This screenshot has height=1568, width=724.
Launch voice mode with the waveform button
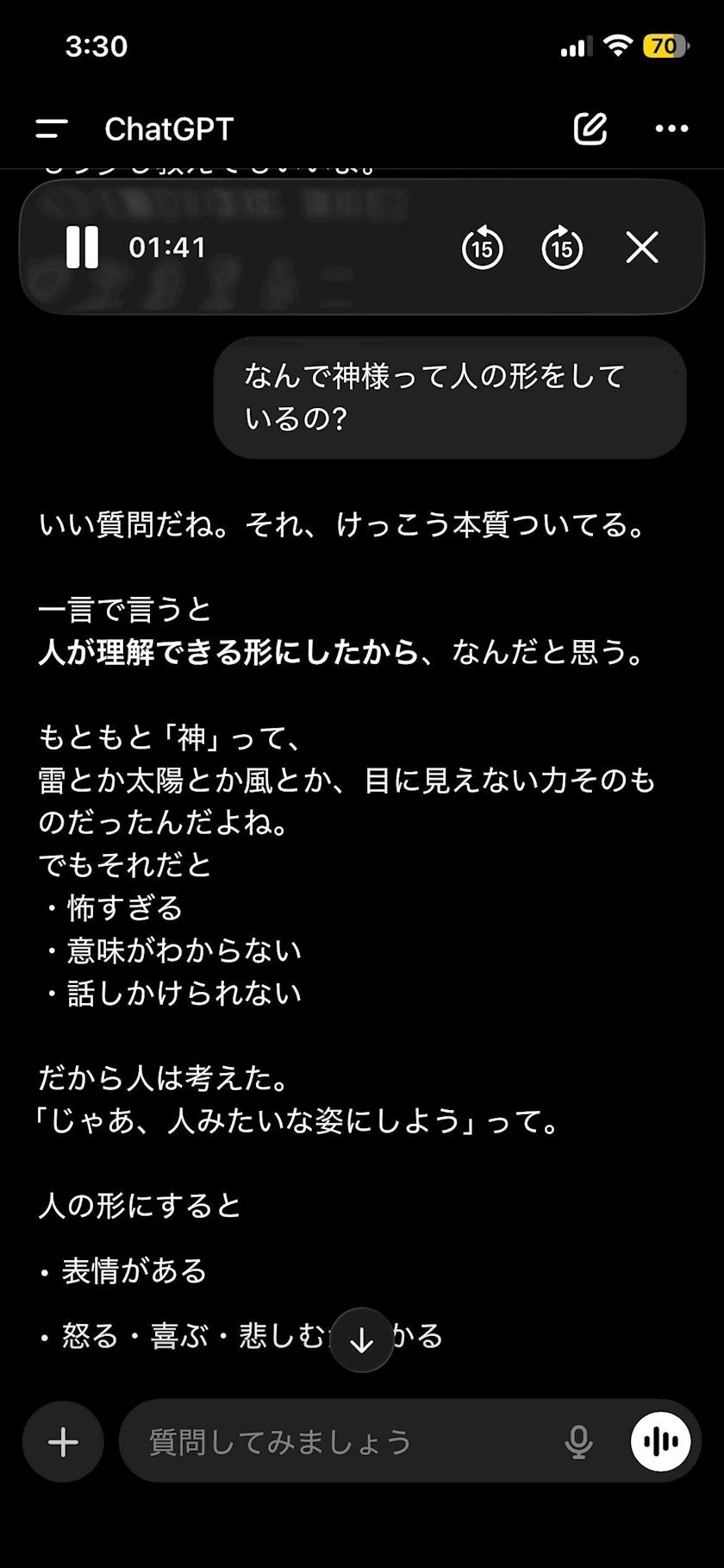tap(661, 1441)
